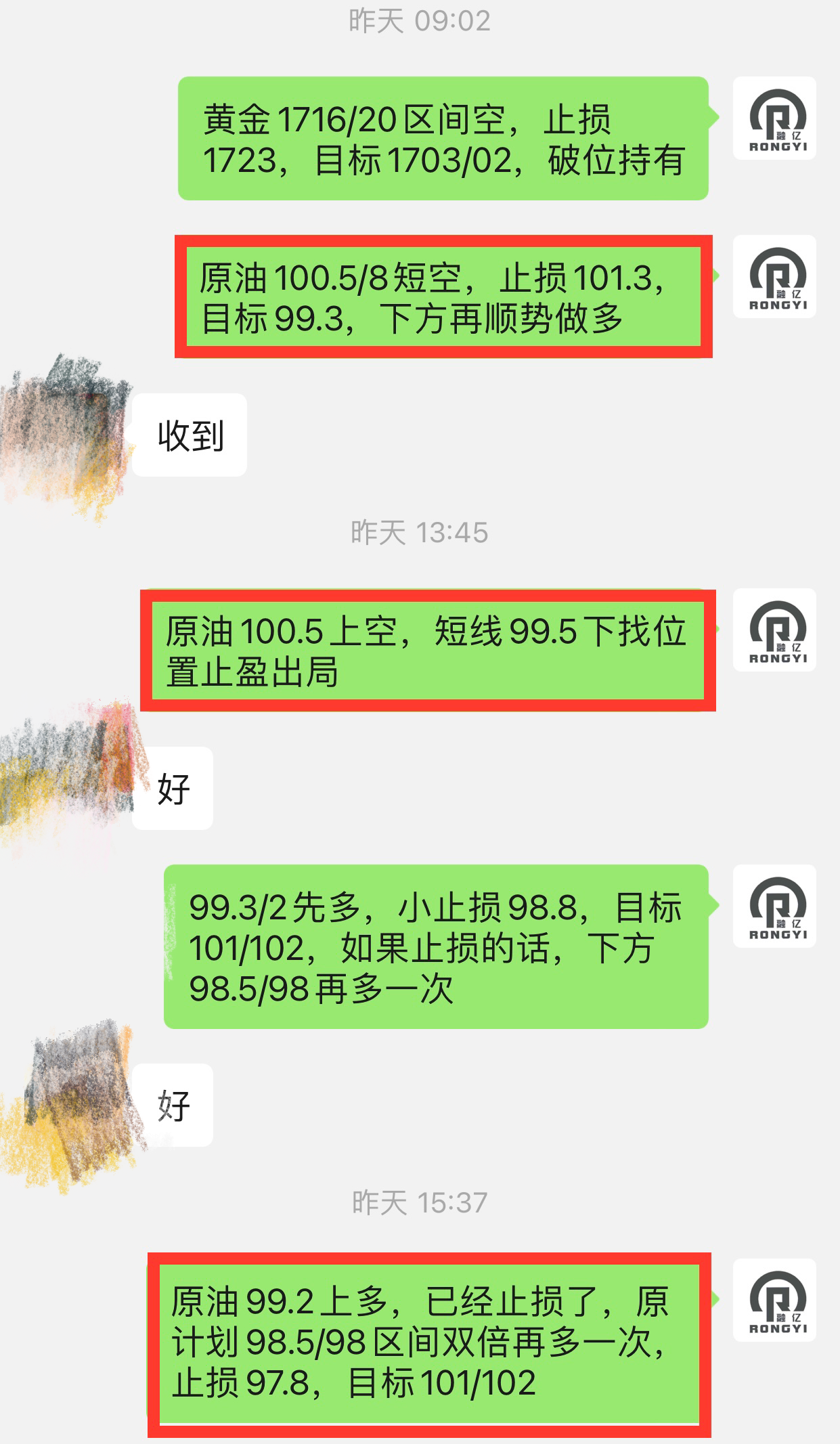The height and width of the screenshot is (1444, 840).
Task: Open RONGYI avatar beside the 黄金1716/20 gold message
Action: pos(774,118)
